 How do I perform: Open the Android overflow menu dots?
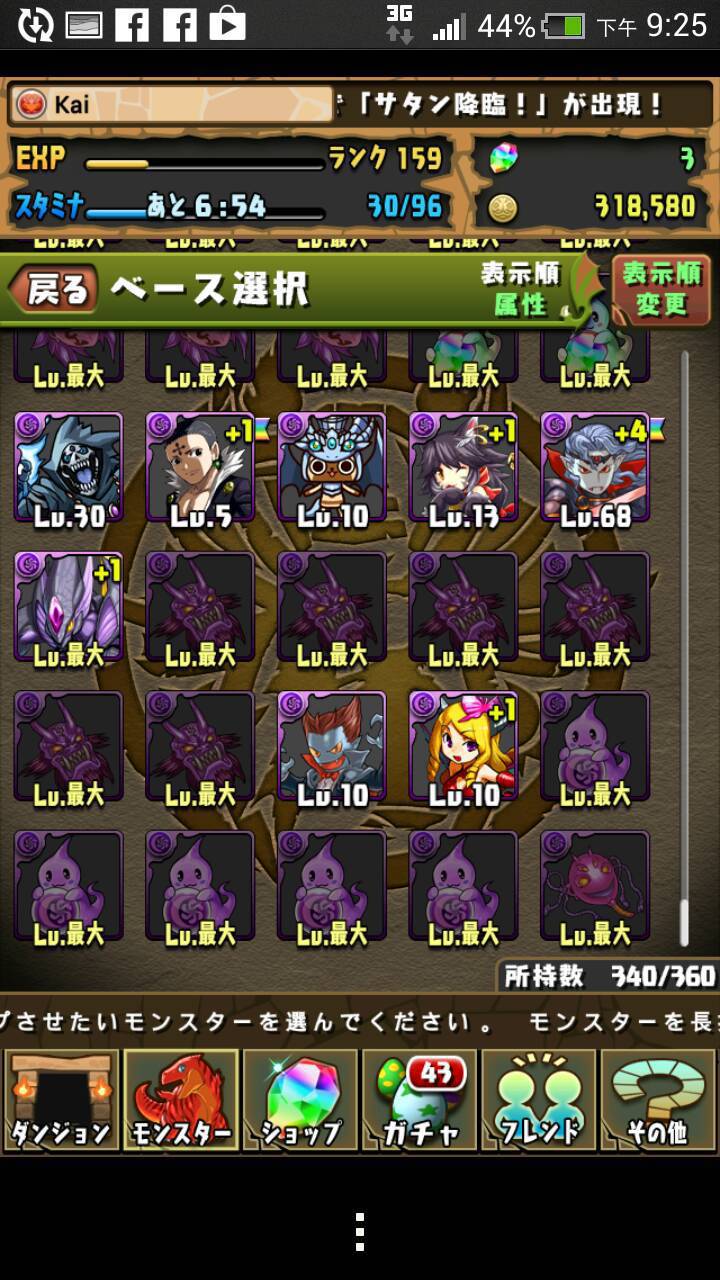pyautogui.click(x=360, y=1232)
